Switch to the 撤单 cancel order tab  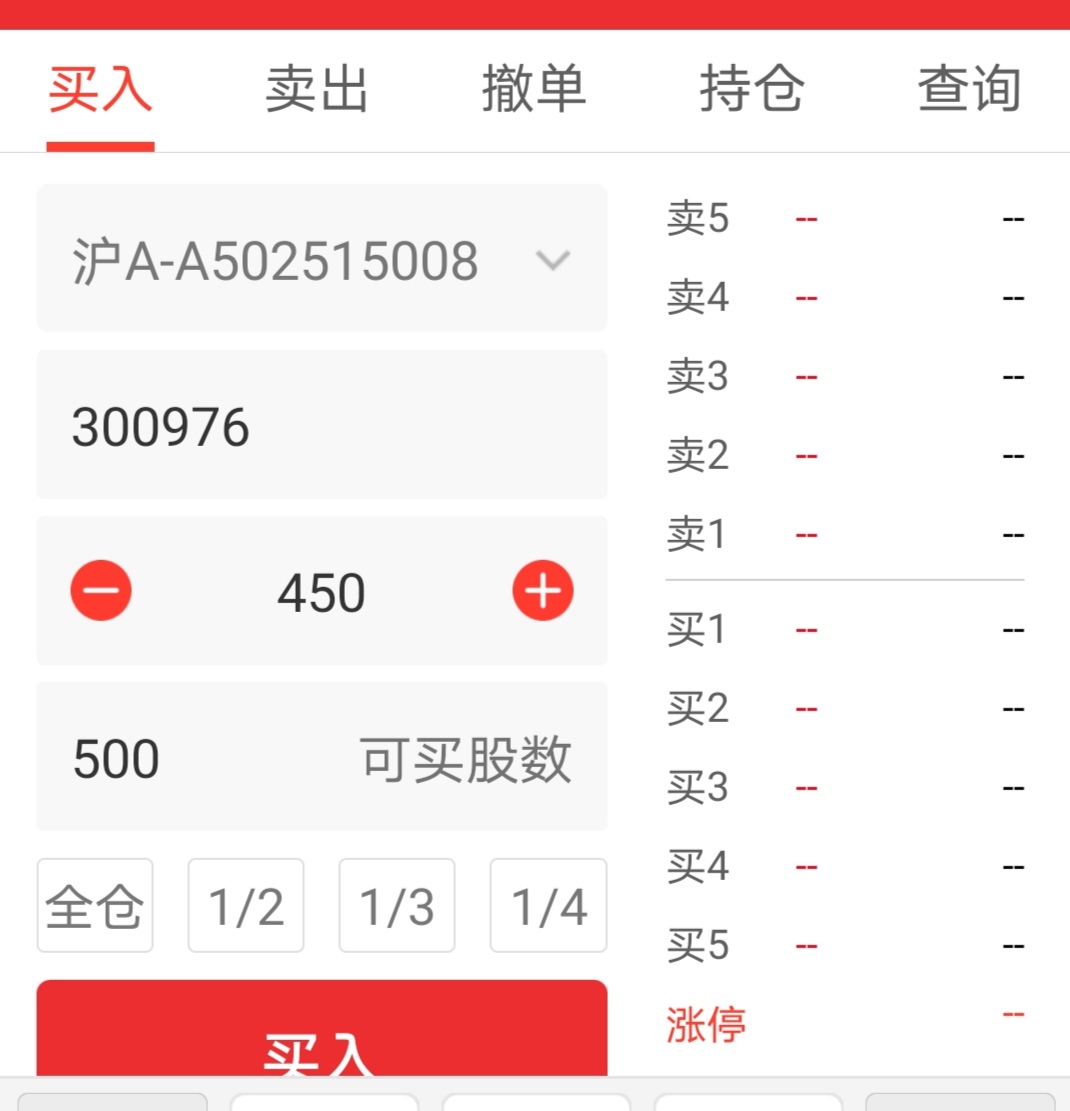click(x=535, y=89)
